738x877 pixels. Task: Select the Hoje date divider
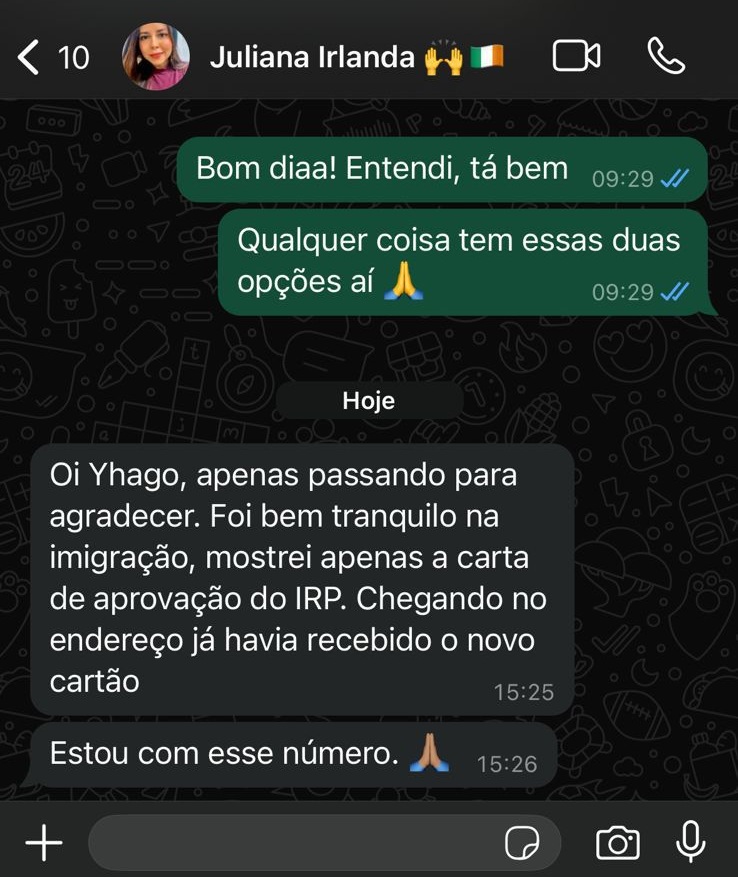[369, 400]
